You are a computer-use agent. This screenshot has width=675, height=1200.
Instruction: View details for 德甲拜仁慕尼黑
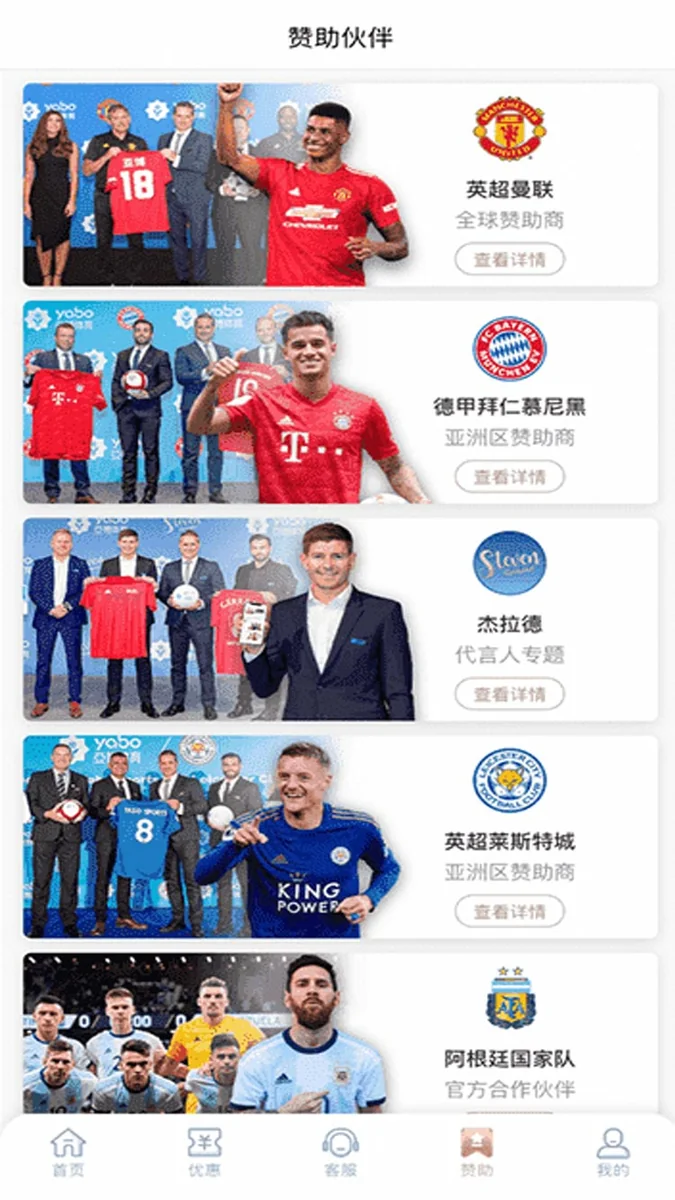coord(509,477)
